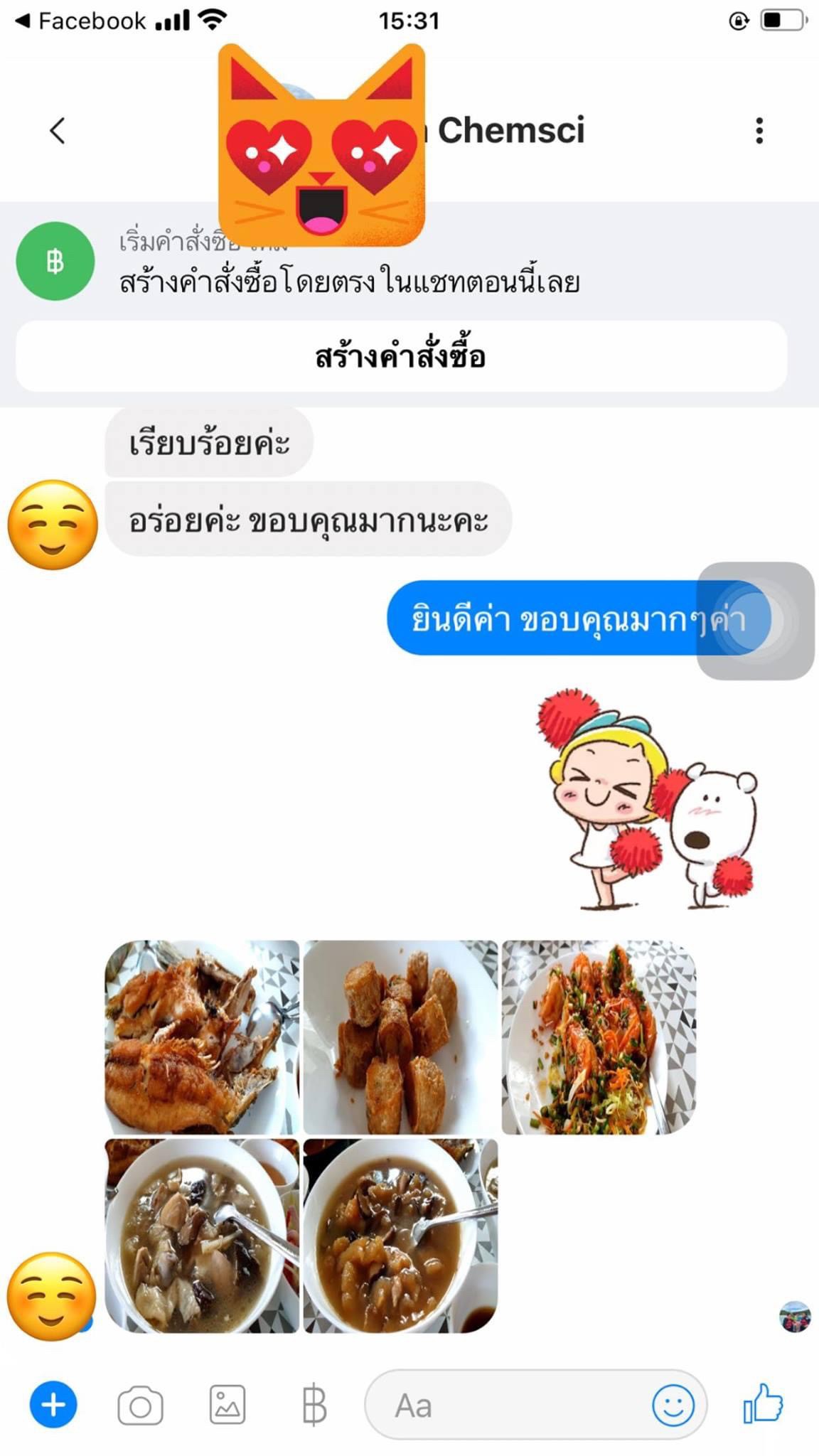
Task: View the fried fish photo
Action: click(202, 1037)
